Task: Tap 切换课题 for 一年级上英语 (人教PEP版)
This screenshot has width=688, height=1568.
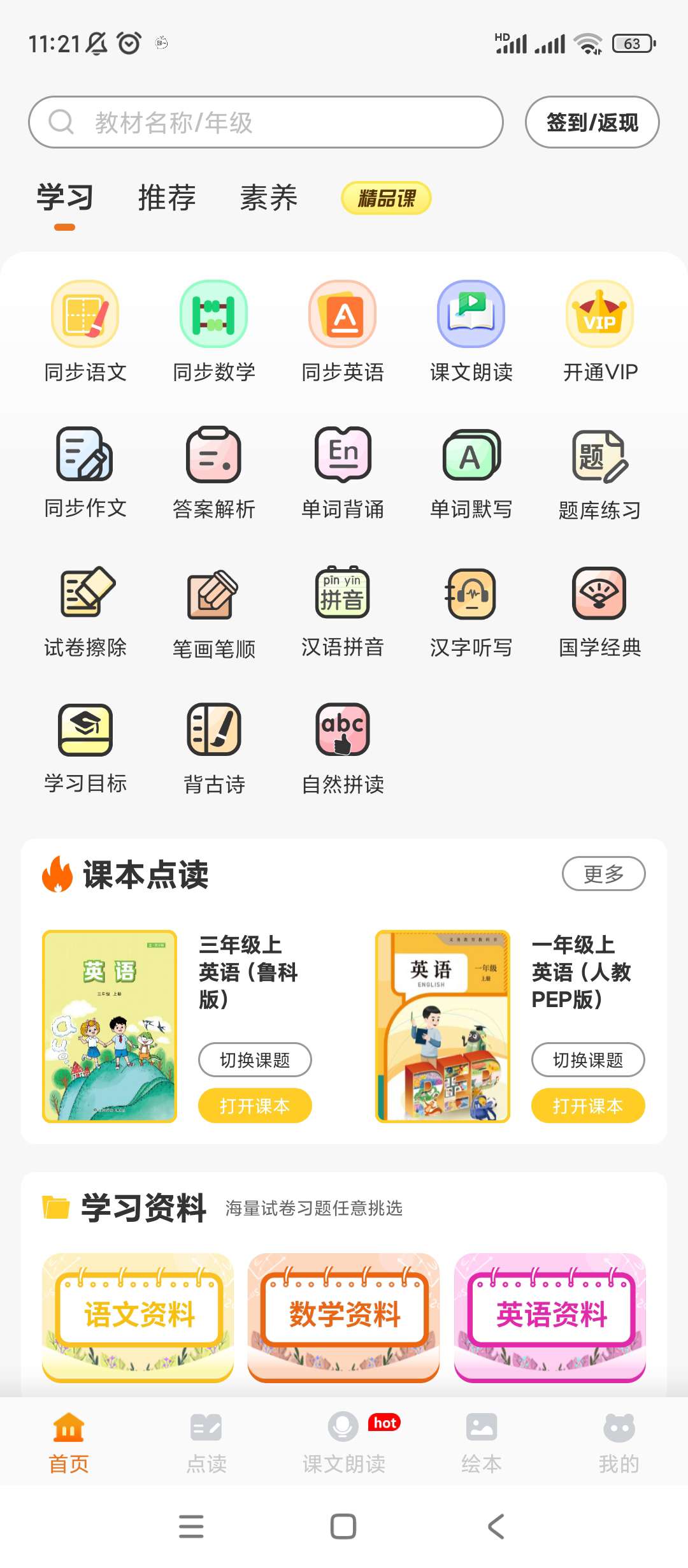Action: coord(588,1059)
